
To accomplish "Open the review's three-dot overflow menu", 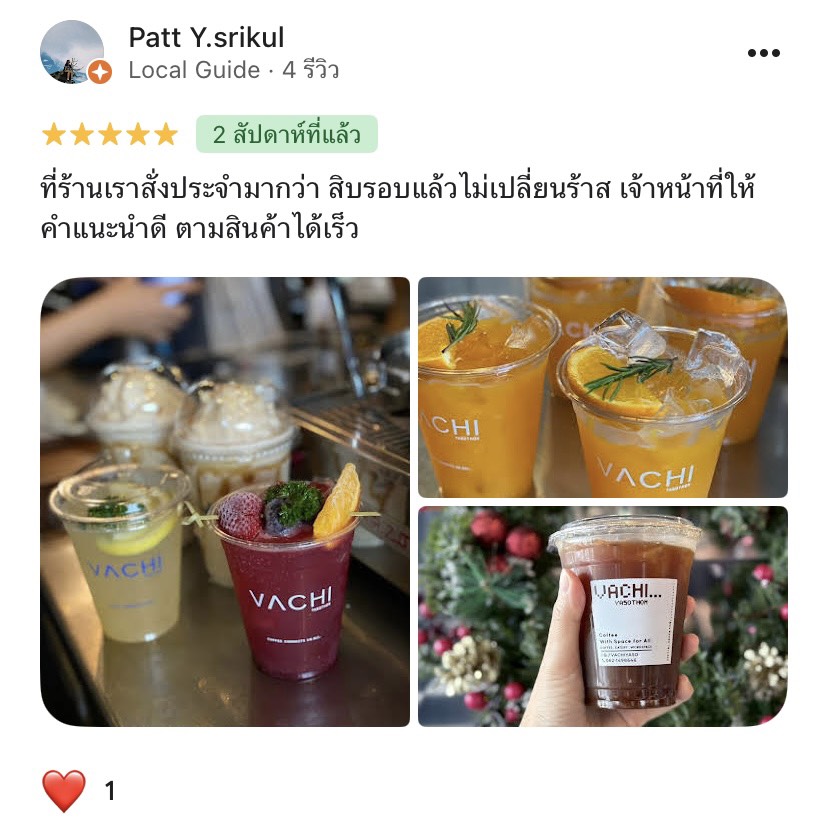I will [763, 53].
